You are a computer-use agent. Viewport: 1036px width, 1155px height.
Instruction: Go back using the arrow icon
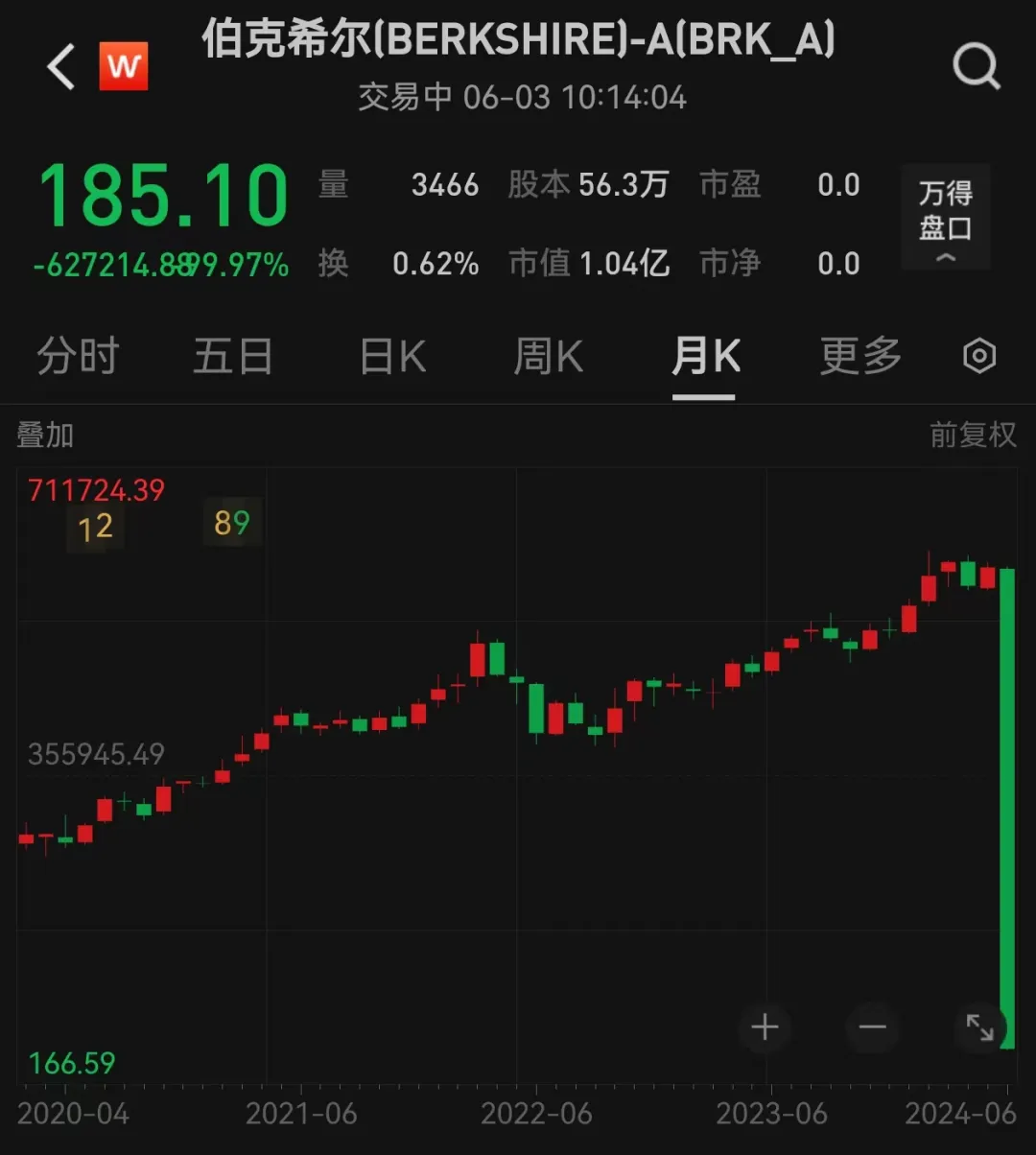click(61, 68)
